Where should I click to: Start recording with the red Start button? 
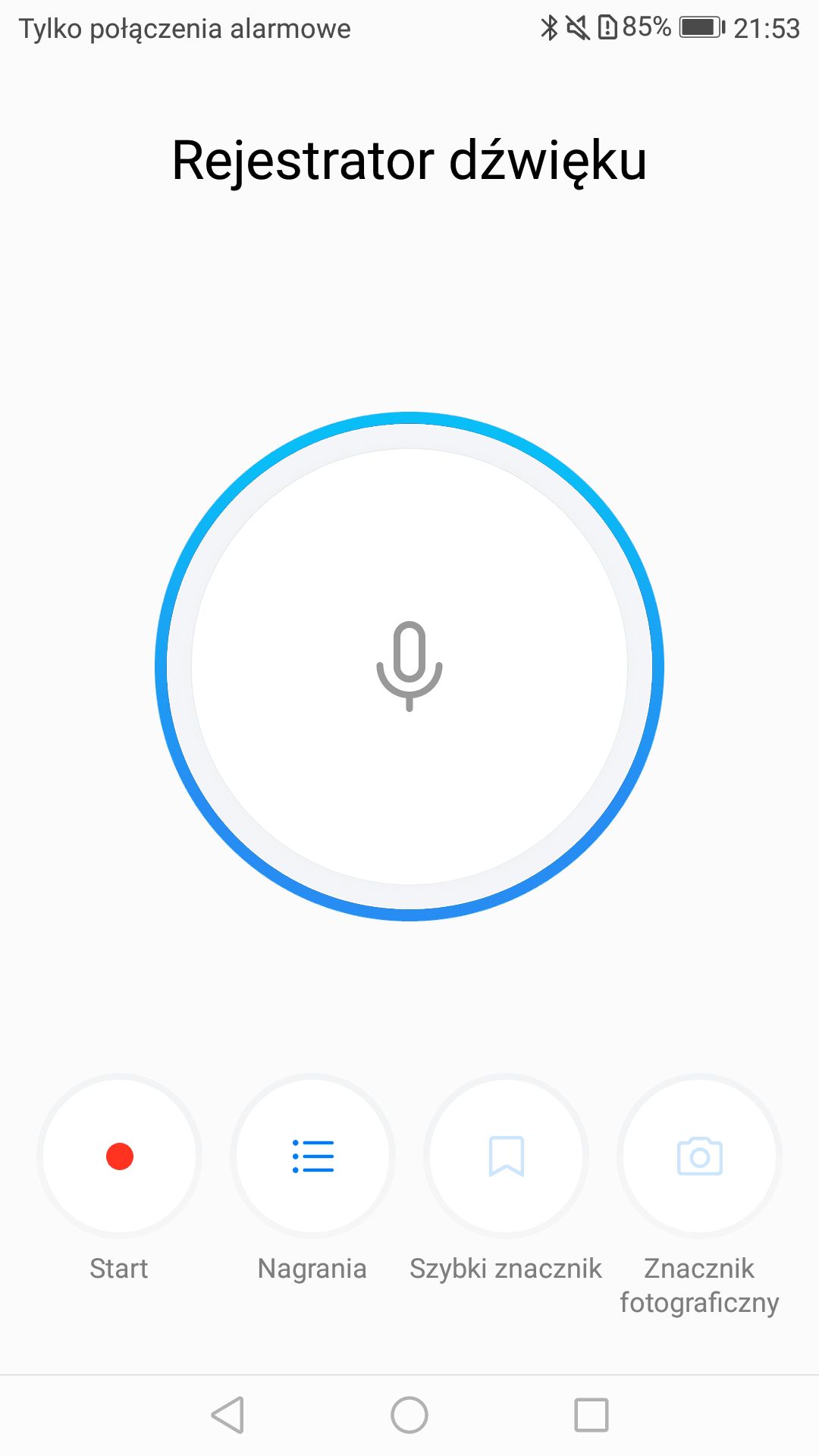coord(119,1156)
